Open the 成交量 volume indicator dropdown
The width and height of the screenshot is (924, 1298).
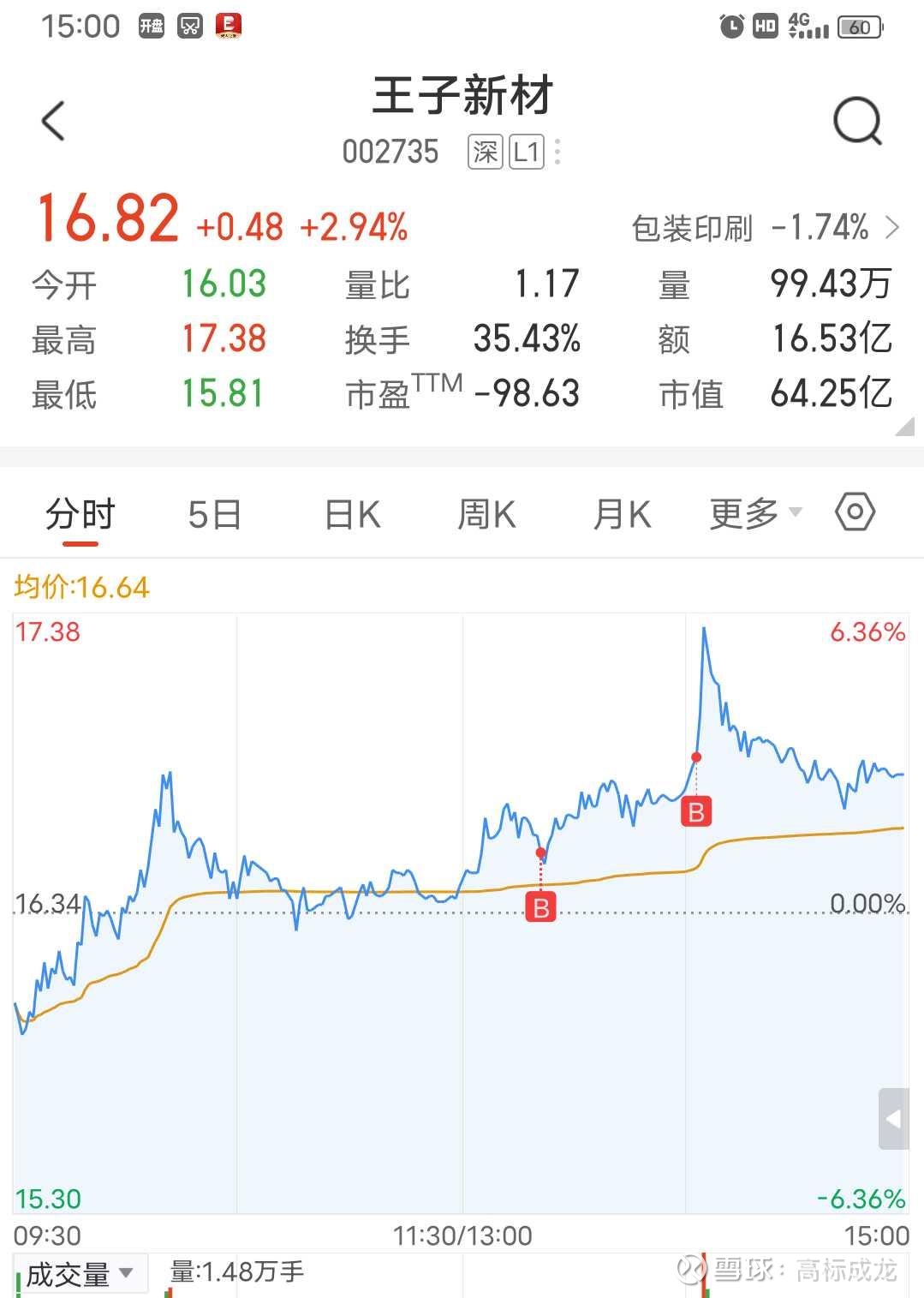pos(82,1274)
